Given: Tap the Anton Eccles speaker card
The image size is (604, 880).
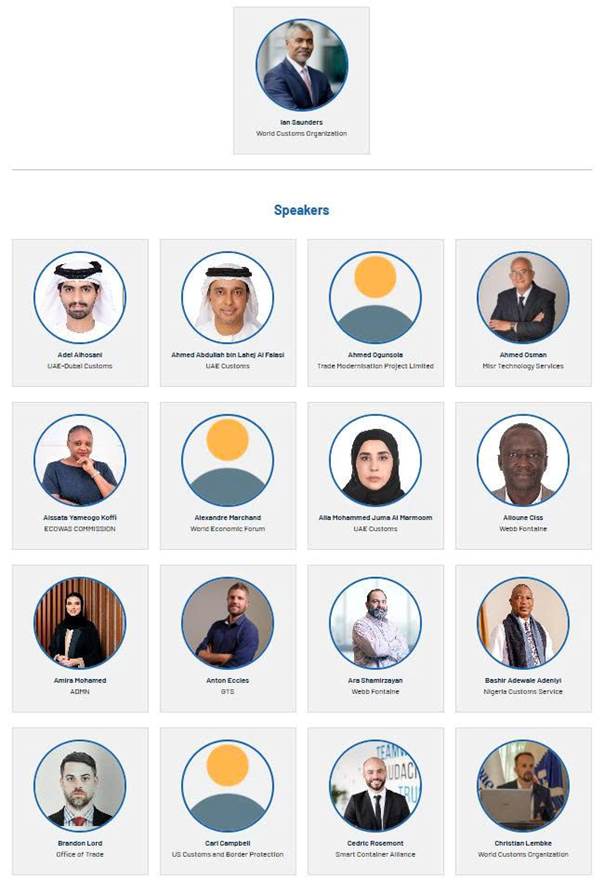Looking at the screenshot, I should point(228,637).
